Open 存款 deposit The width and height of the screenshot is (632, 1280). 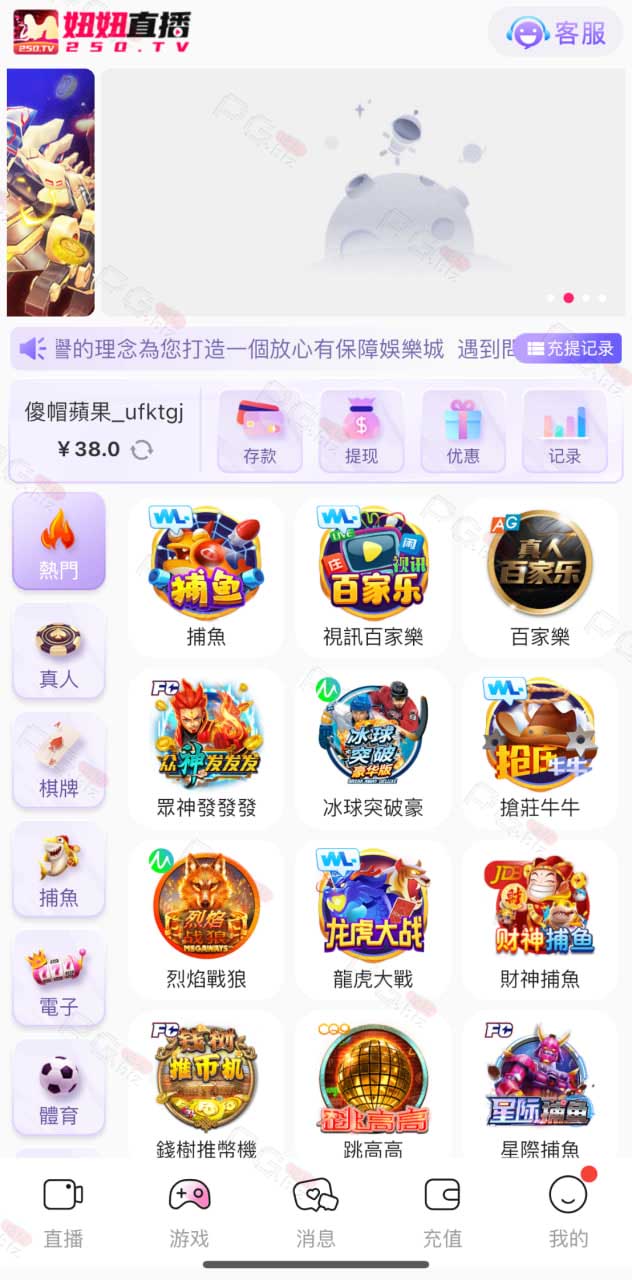[x=260, y=431]
